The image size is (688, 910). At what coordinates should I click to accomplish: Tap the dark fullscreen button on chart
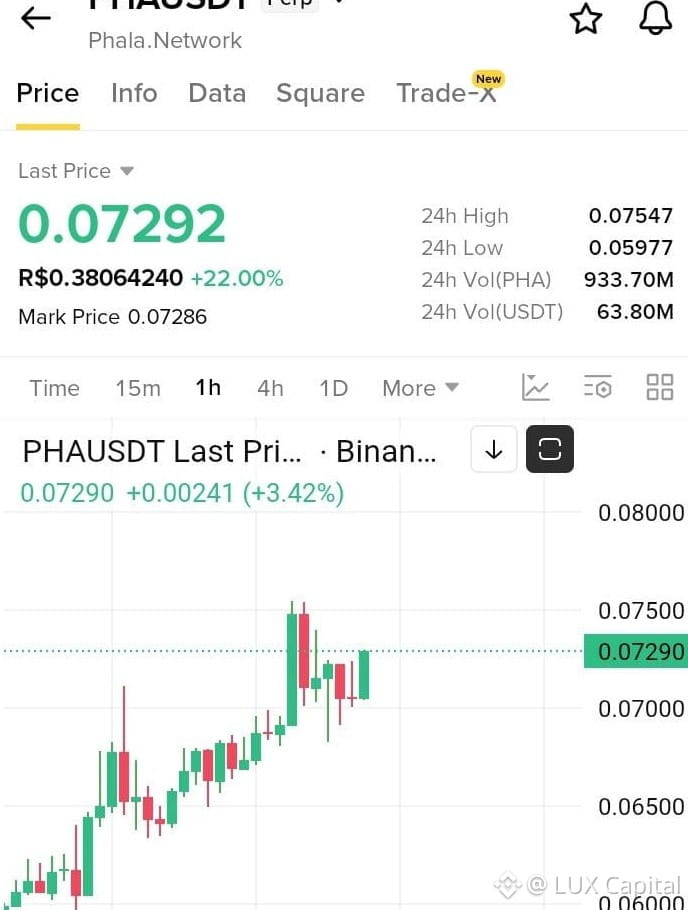click(x=550, y=449)
